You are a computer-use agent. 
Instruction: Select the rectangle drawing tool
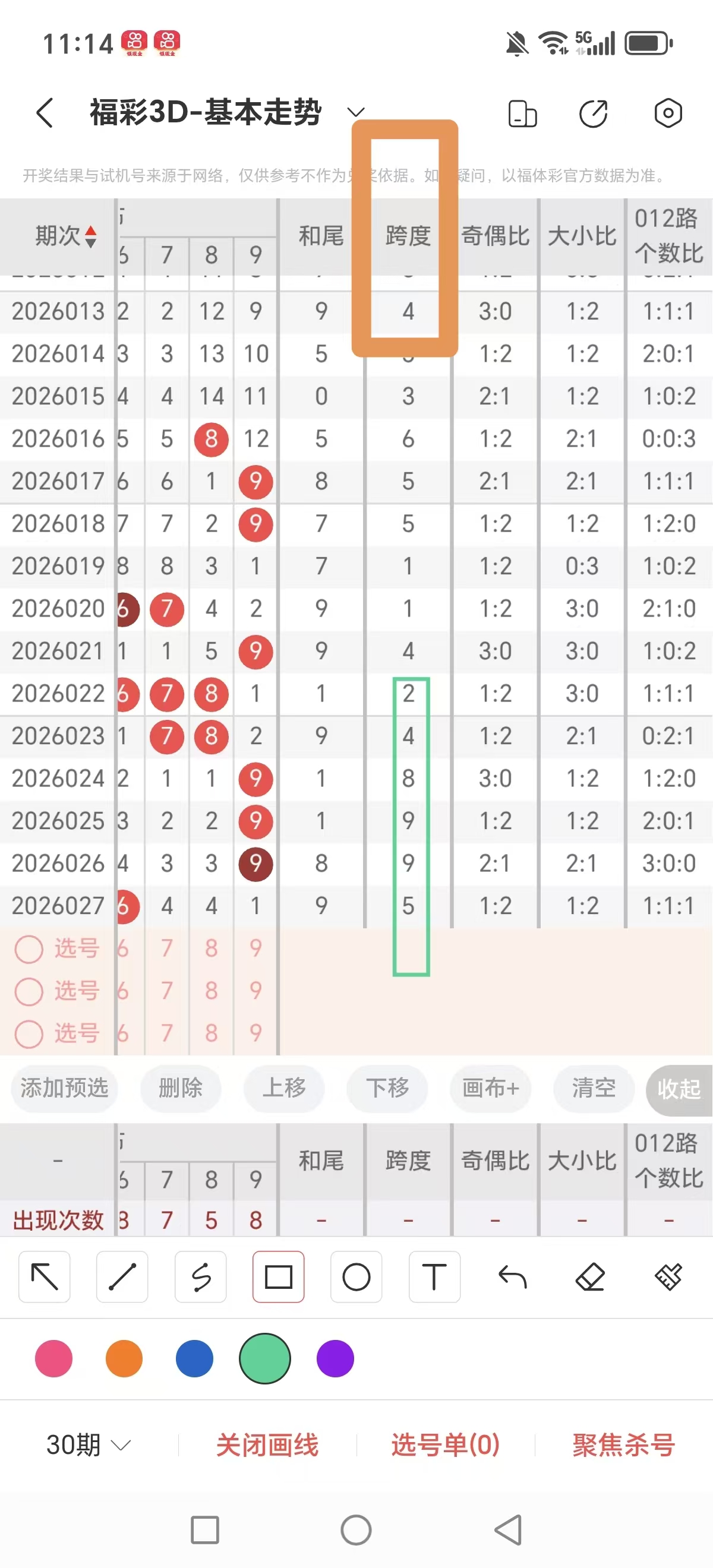click(277, 1278)
